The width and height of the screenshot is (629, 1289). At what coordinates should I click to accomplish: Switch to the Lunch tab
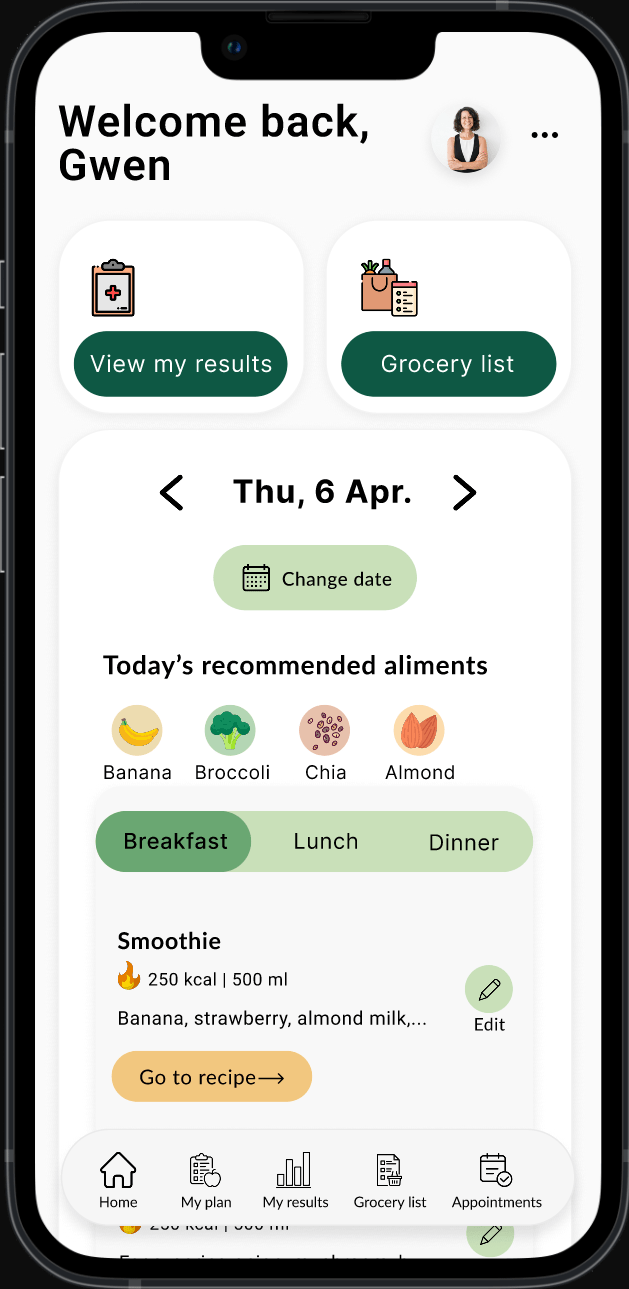(x=325, y=841)
